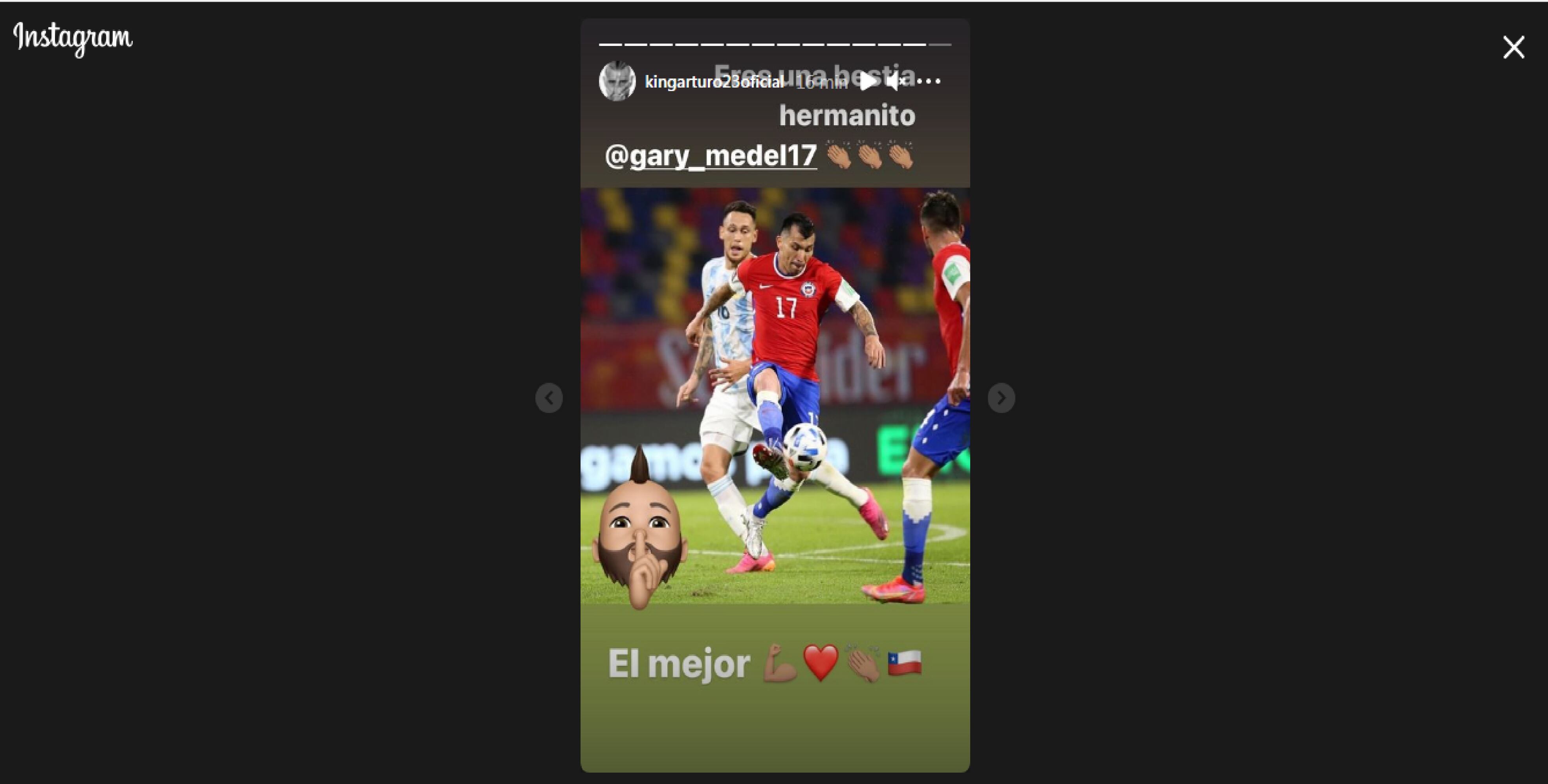Resume story playback
This screenshot has height=784, width=1548.
867,81
